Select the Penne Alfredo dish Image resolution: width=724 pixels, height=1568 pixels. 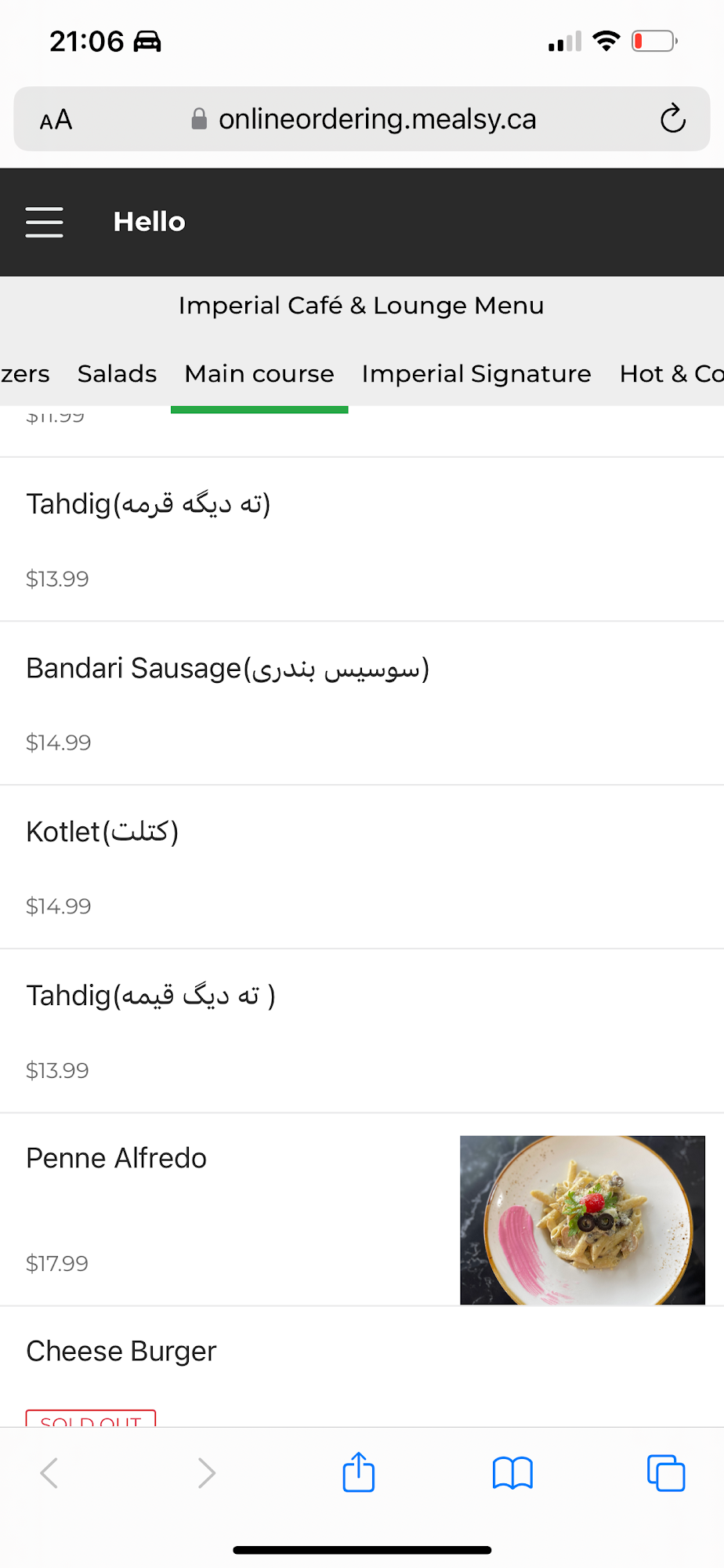[x=117, y=1159]
